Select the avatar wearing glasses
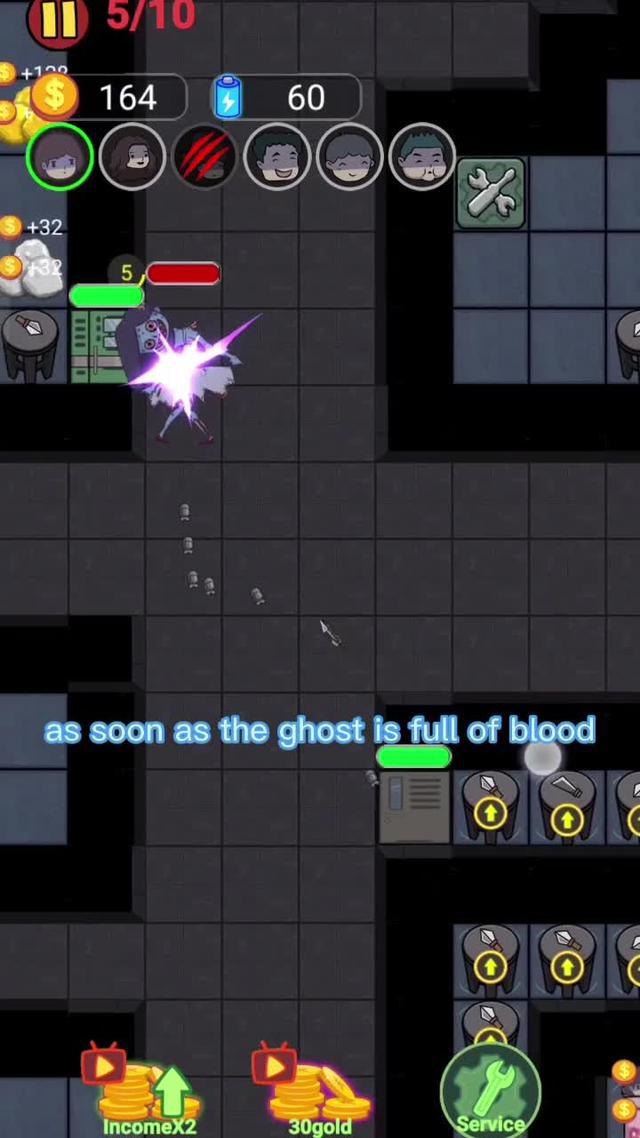This screenshot has height=1138, width=640. [x=422, y=157]
